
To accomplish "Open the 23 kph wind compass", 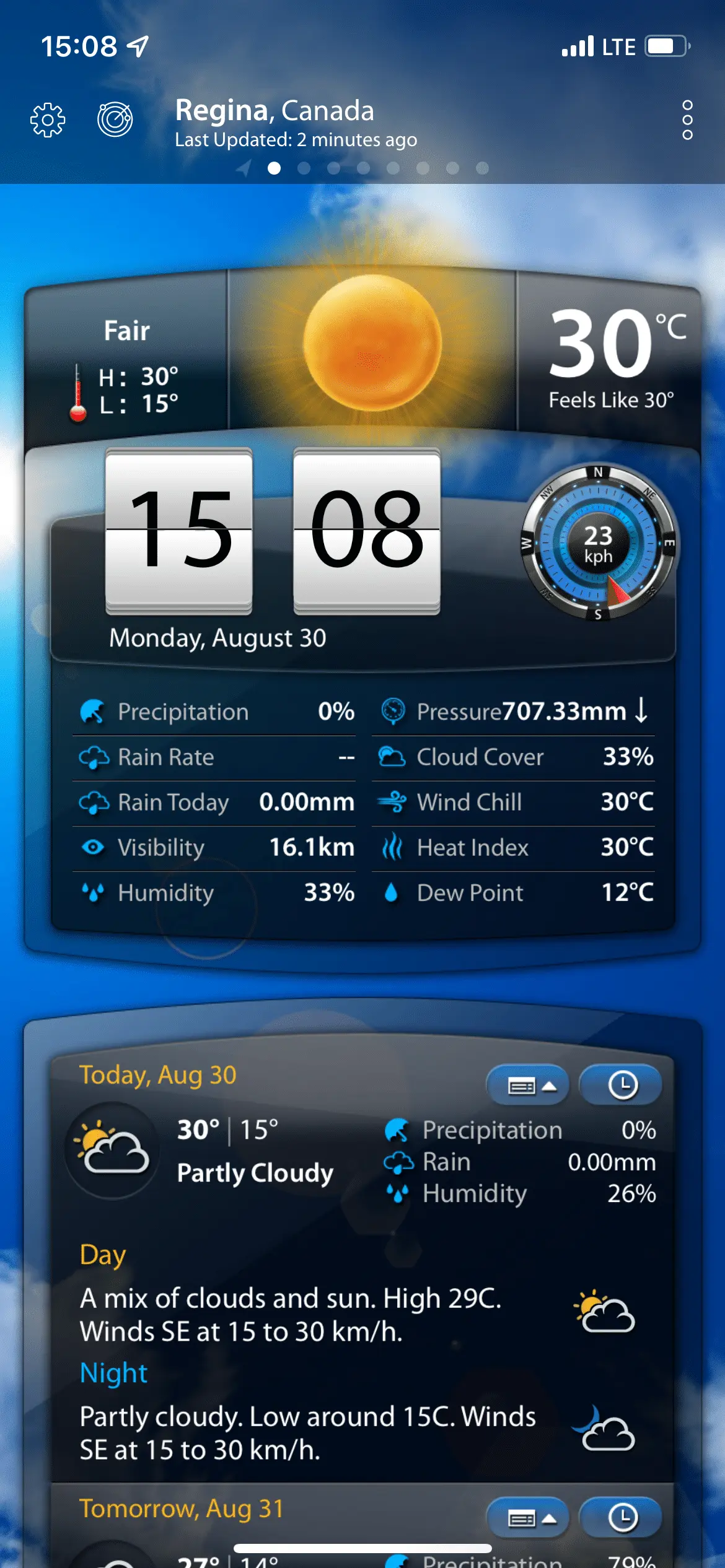I will coord(599,544).
